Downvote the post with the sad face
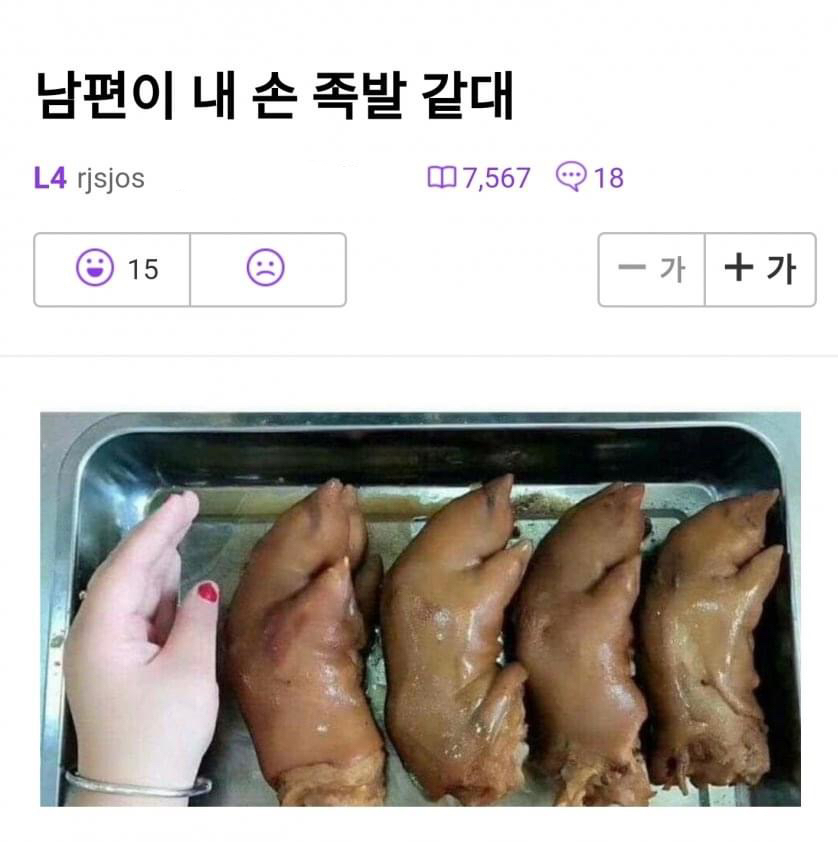Image resolution: width=838 pixels, height=842 pixels. 267,269
